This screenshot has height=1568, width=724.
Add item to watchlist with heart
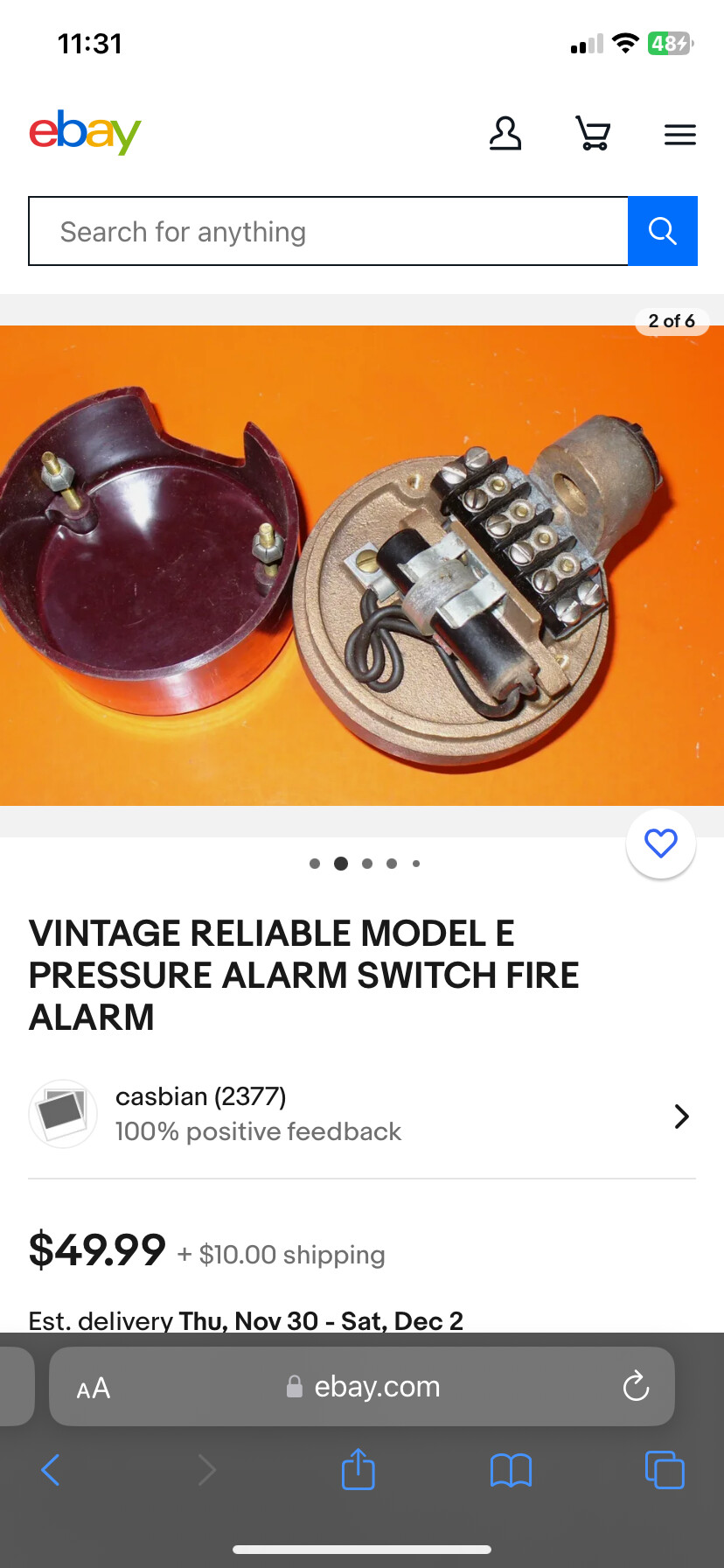pyautogui.click(x=661, y=843)
